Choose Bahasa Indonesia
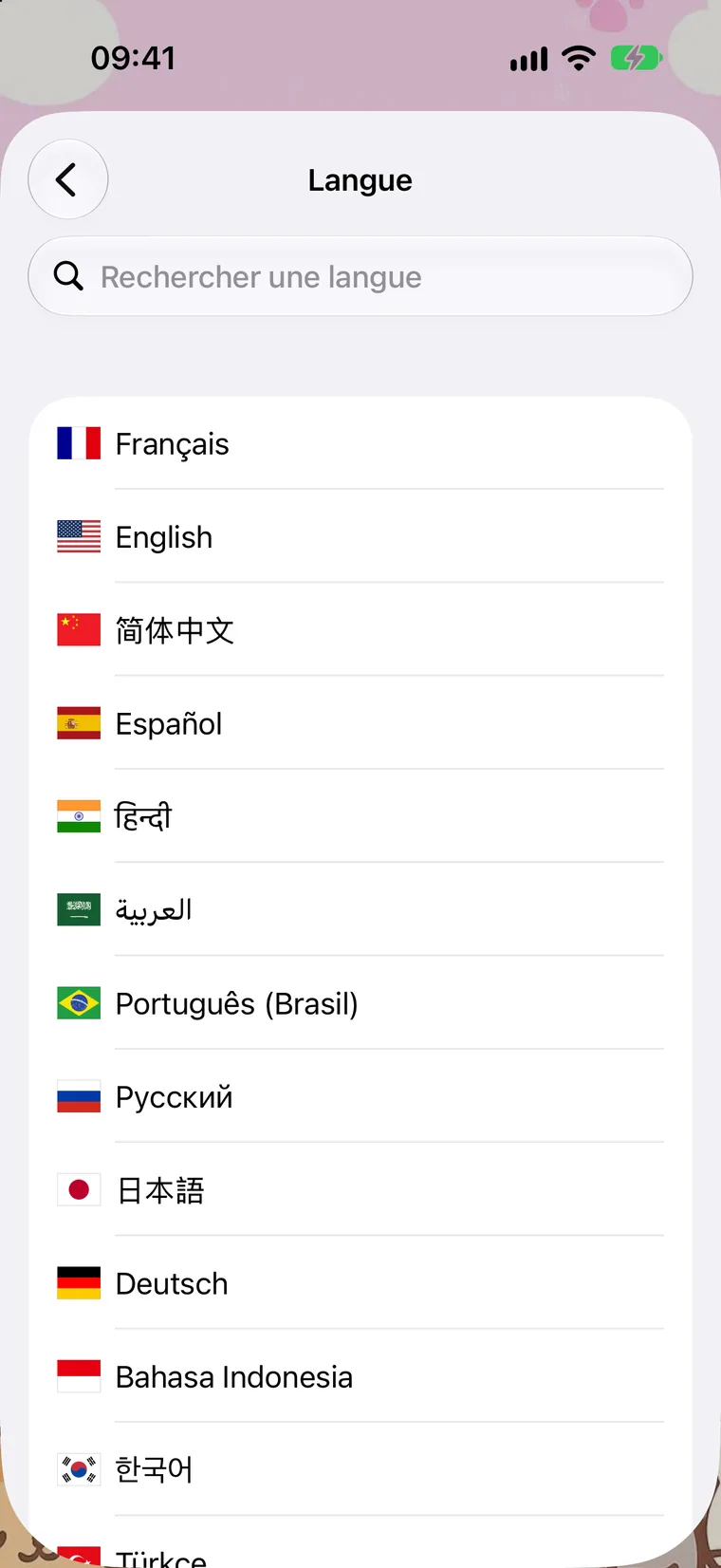Screen dimensions: 721x1568 pos(360,1376)
